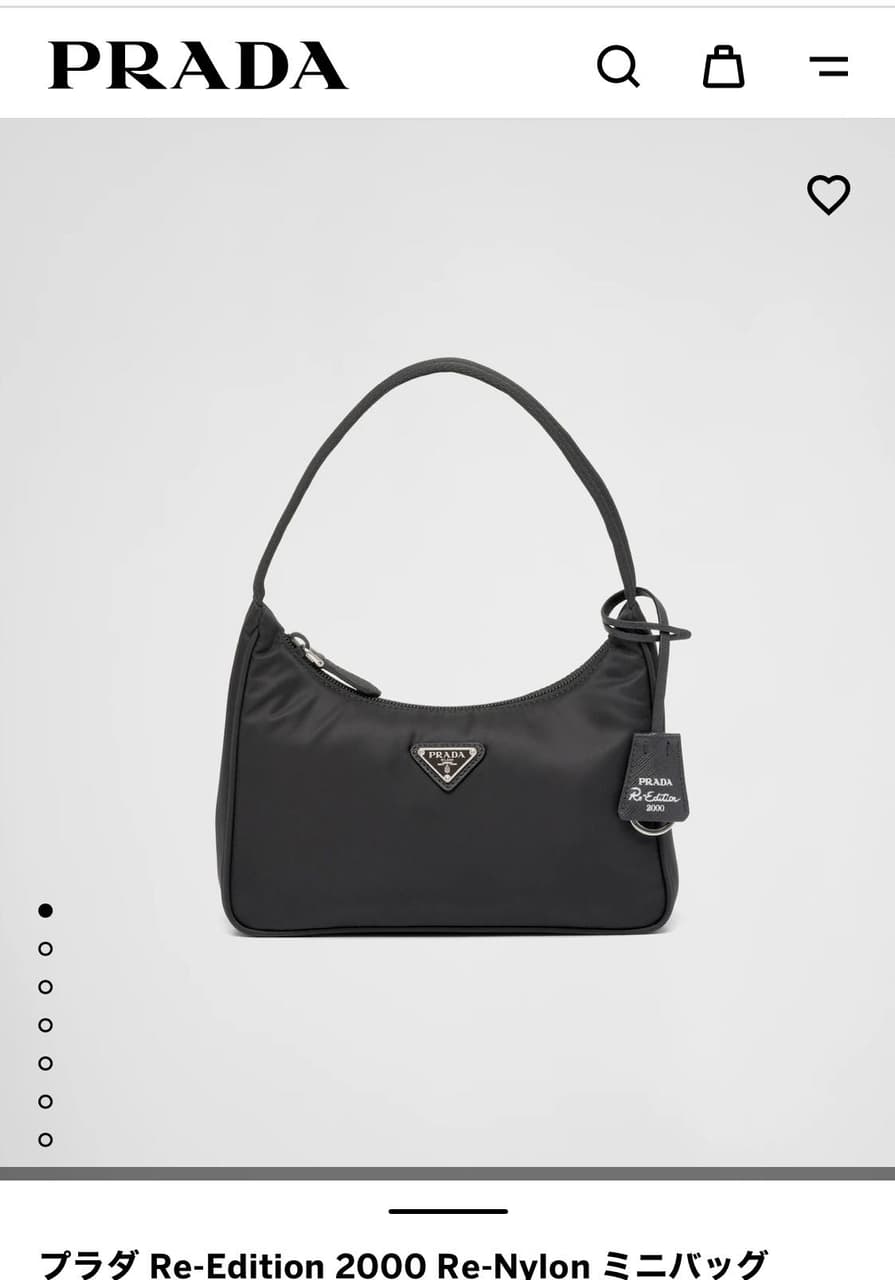The image size is (895, 1280).
Task: Open the navigation drawer via the header
Action: click(x=829, y=67)
